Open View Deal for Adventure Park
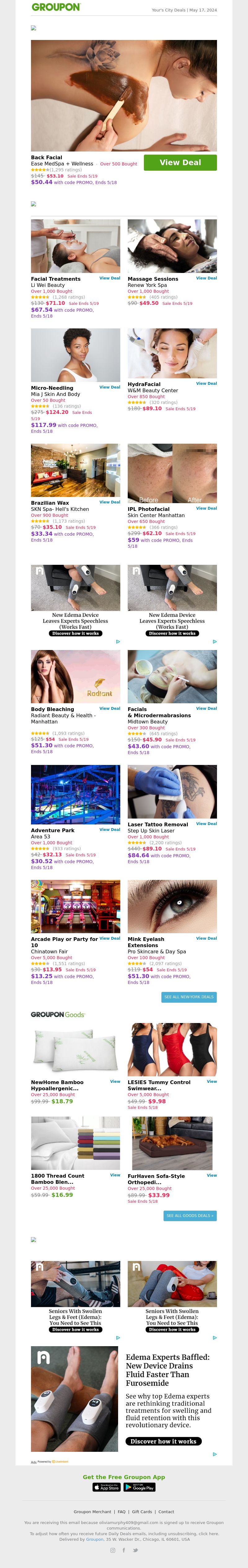The image size is (248, 1568). 110,830
